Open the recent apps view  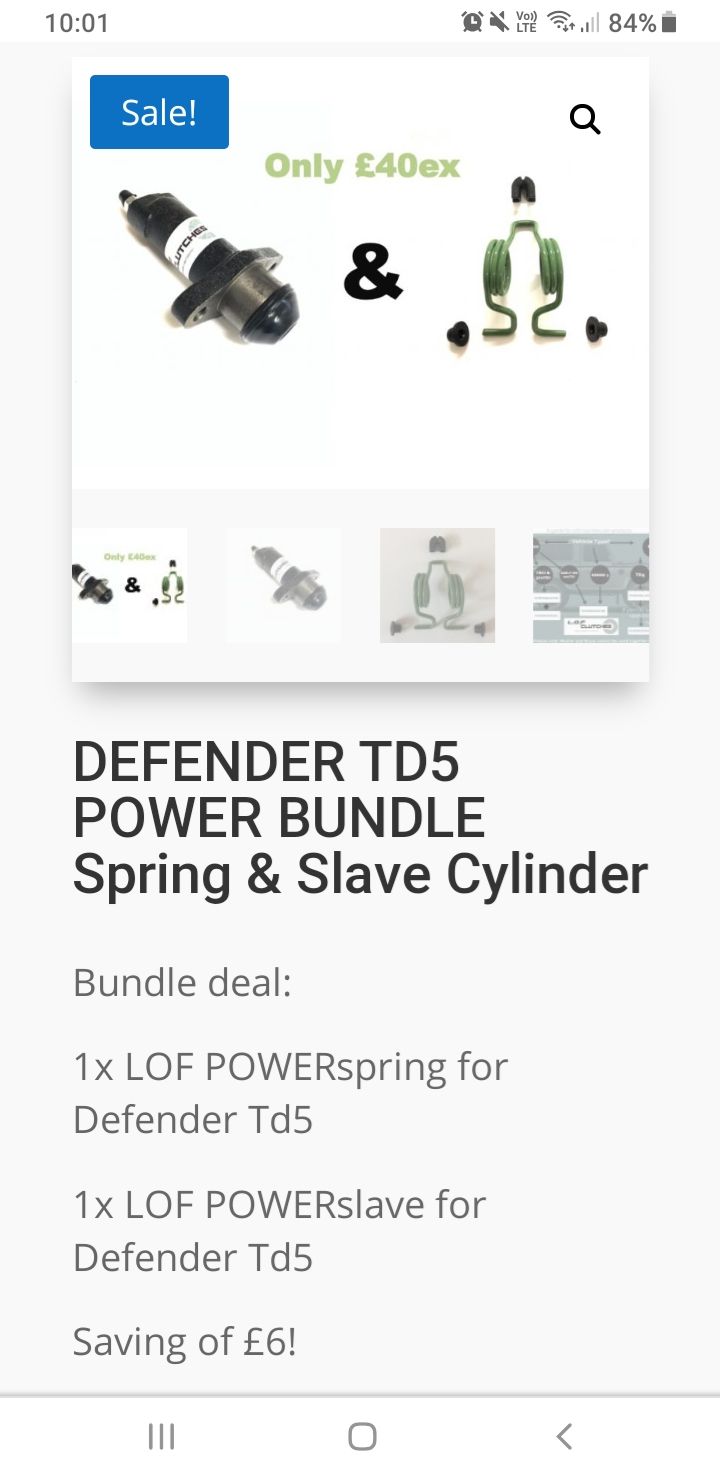[x=161, y=1437]
